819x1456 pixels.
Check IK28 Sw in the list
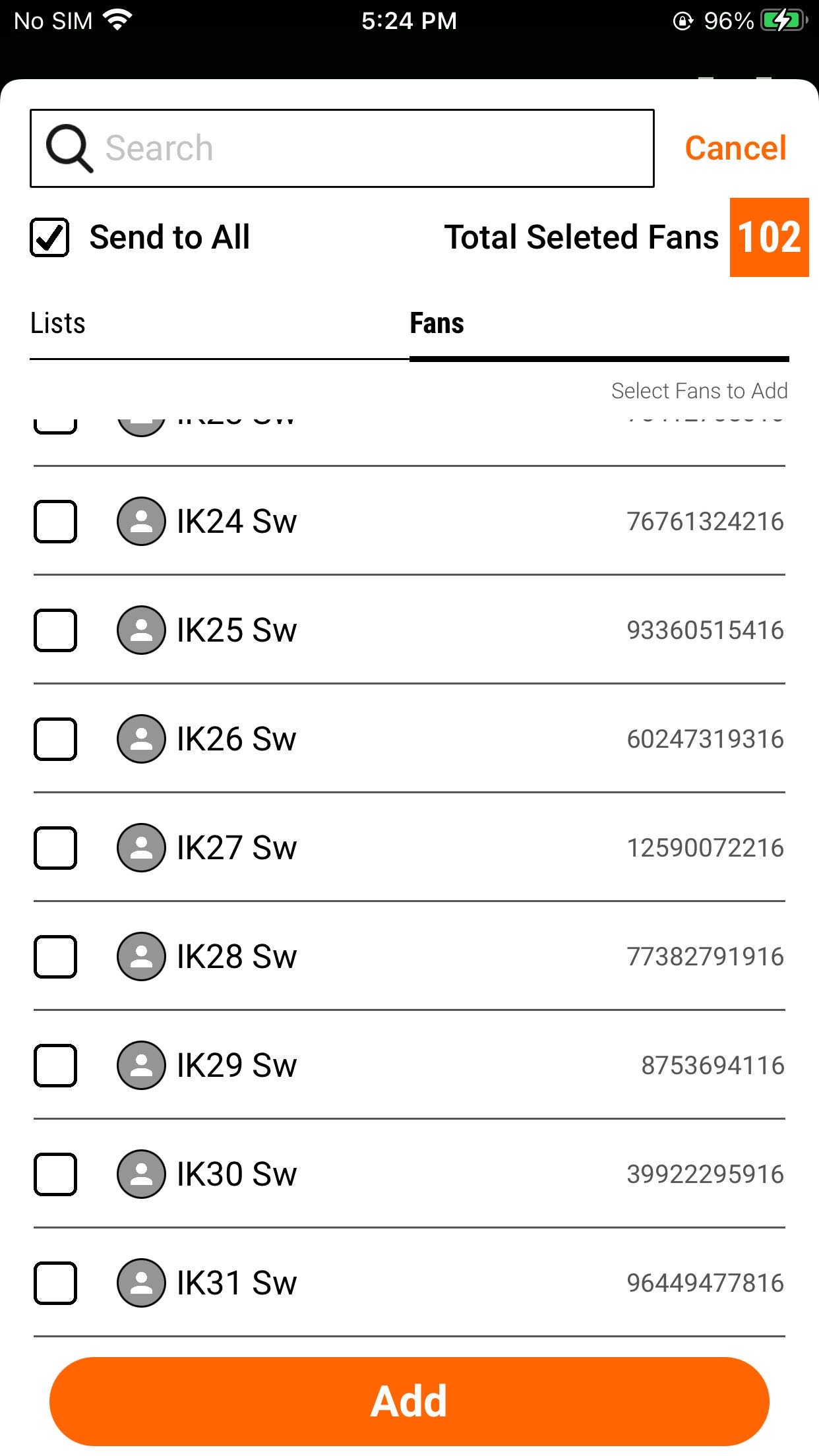(55, 957)
